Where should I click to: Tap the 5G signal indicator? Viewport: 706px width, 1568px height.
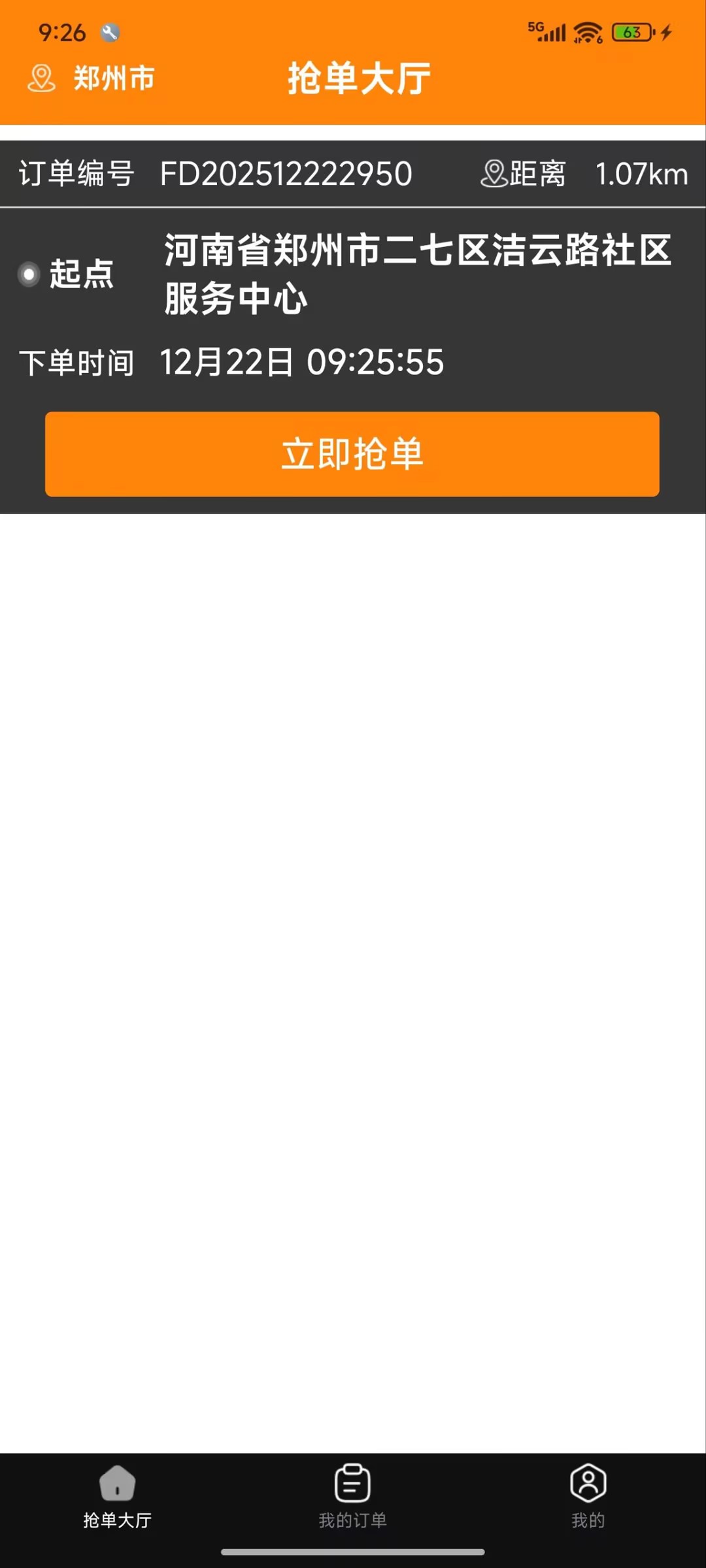pos(546,30)
